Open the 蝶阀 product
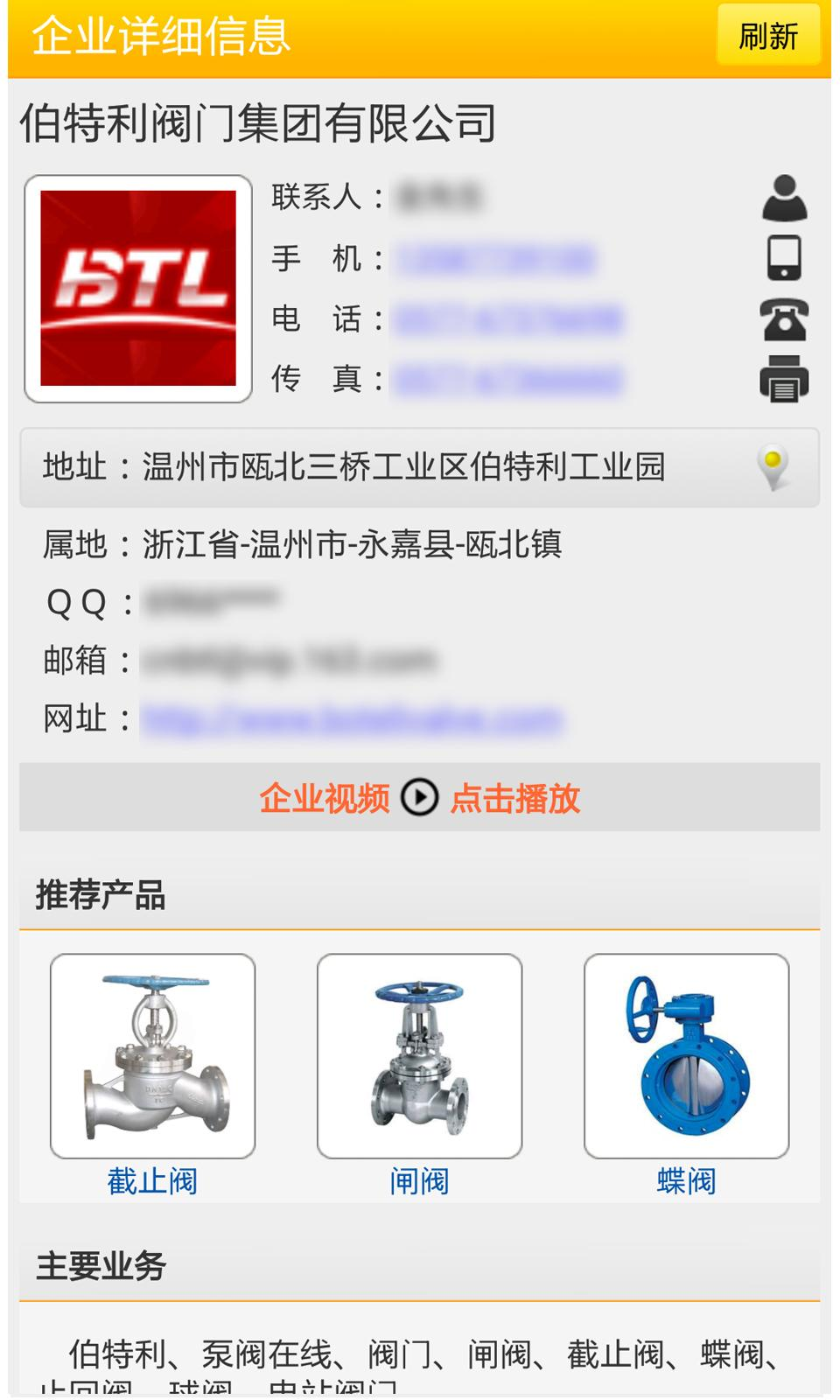This screenshot has width=840, height=1400. pyautogui.click(x=686, y=1056)
